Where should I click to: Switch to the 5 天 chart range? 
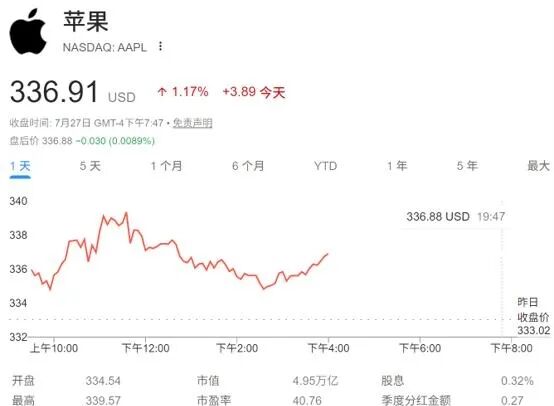[90, 166]
